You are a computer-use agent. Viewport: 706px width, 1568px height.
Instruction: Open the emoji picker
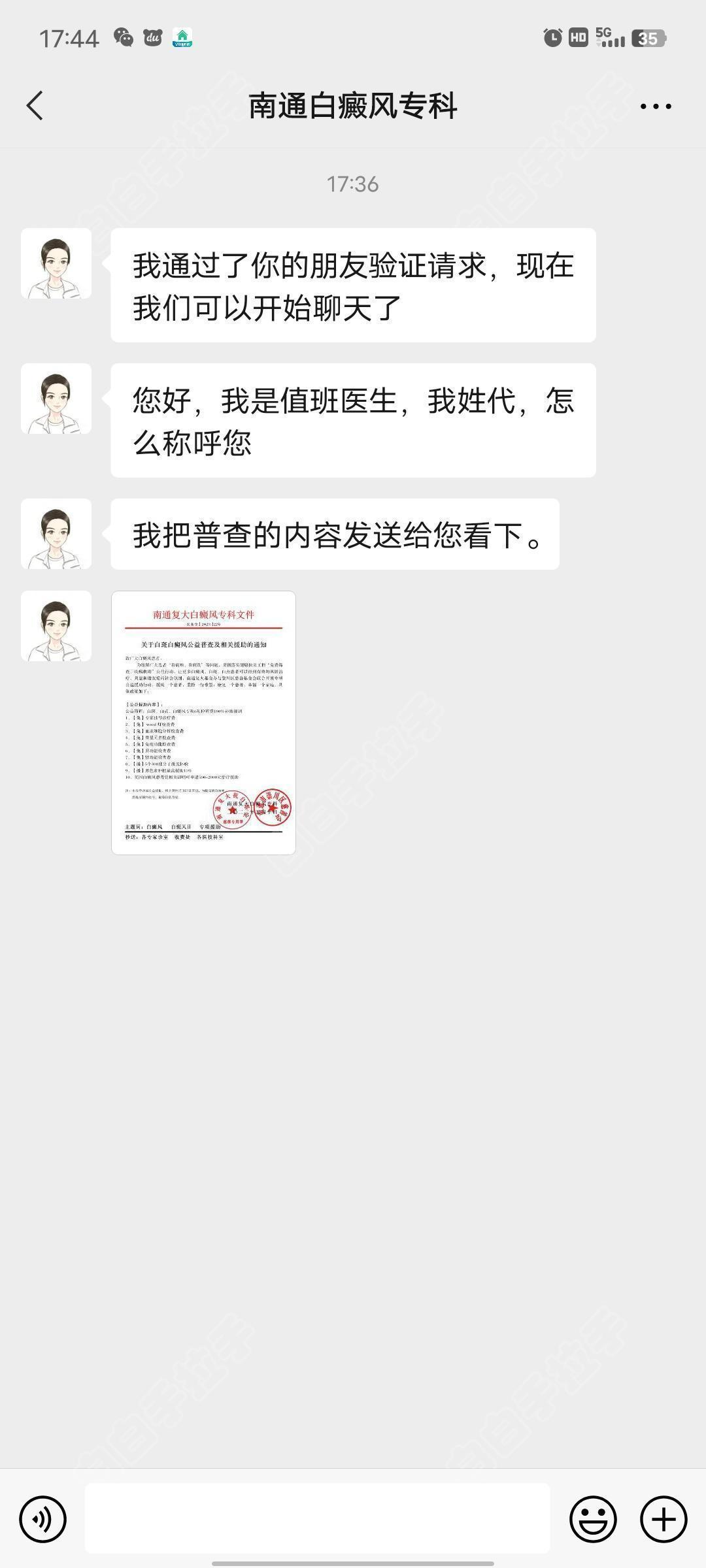click(593, 1519)
